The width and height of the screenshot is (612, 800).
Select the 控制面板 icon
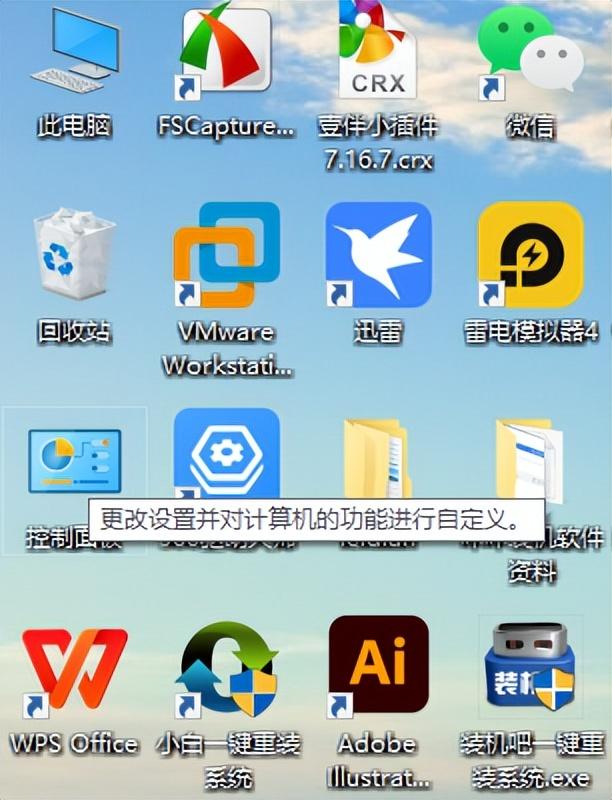point(74,460)
